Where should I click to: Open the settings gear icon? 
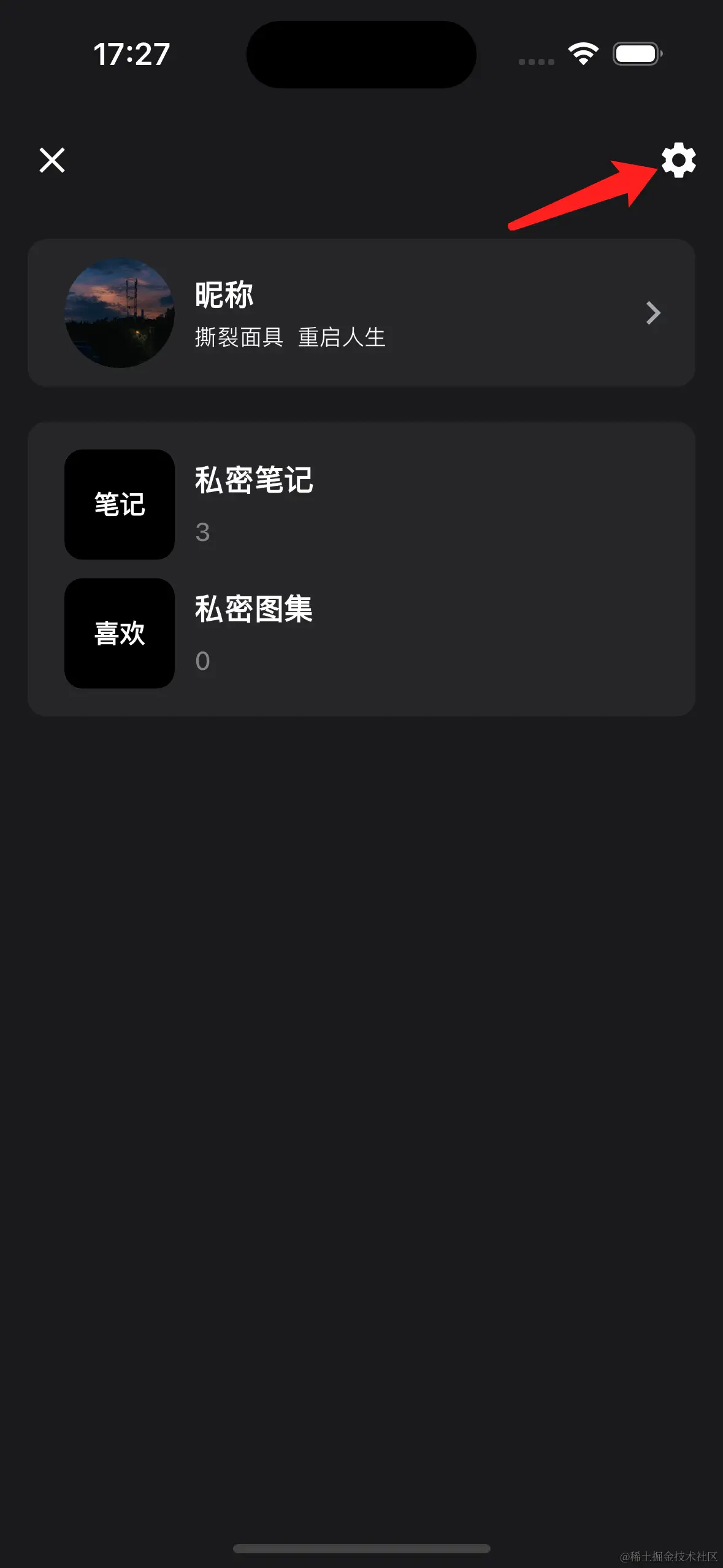tap(678, 161)
